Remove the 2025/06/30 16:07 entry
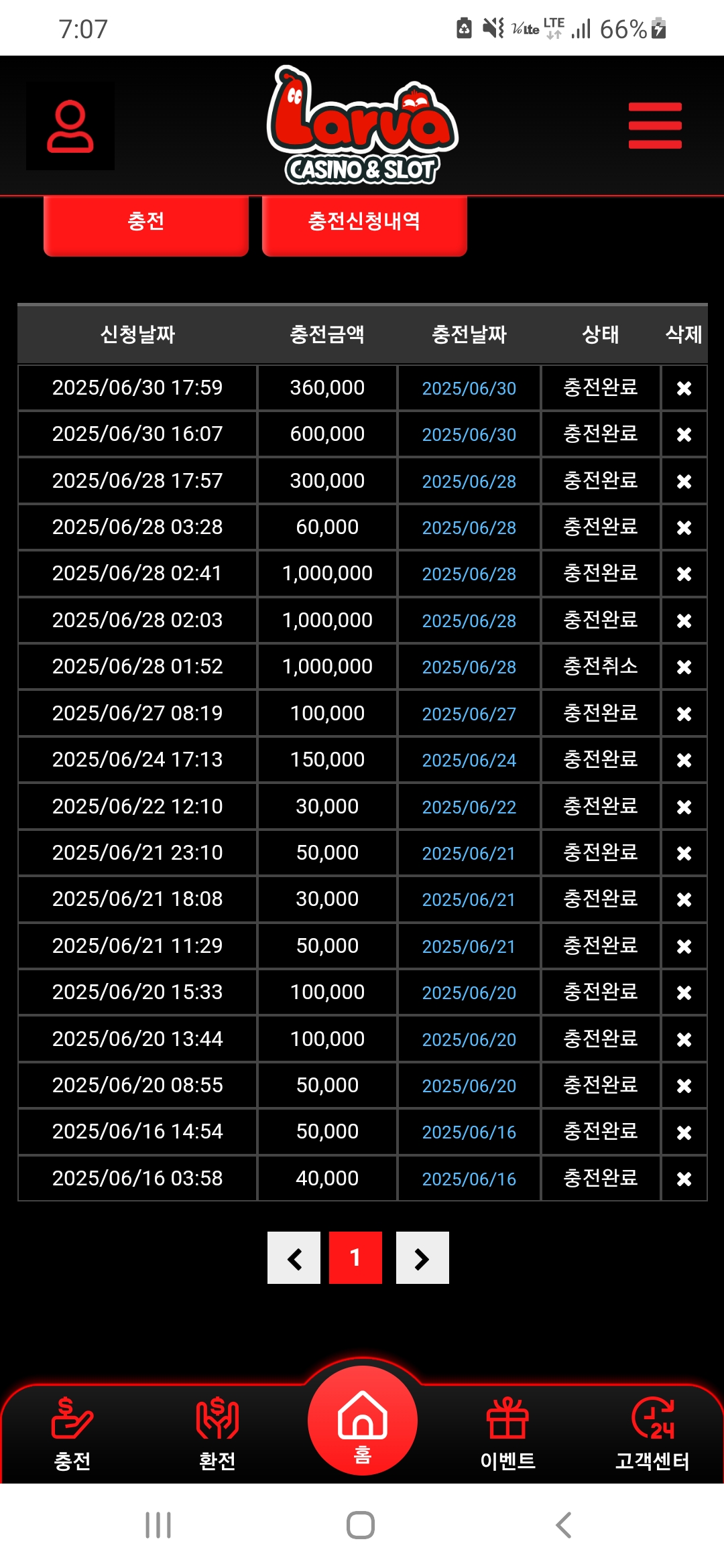 pos(684,434)
